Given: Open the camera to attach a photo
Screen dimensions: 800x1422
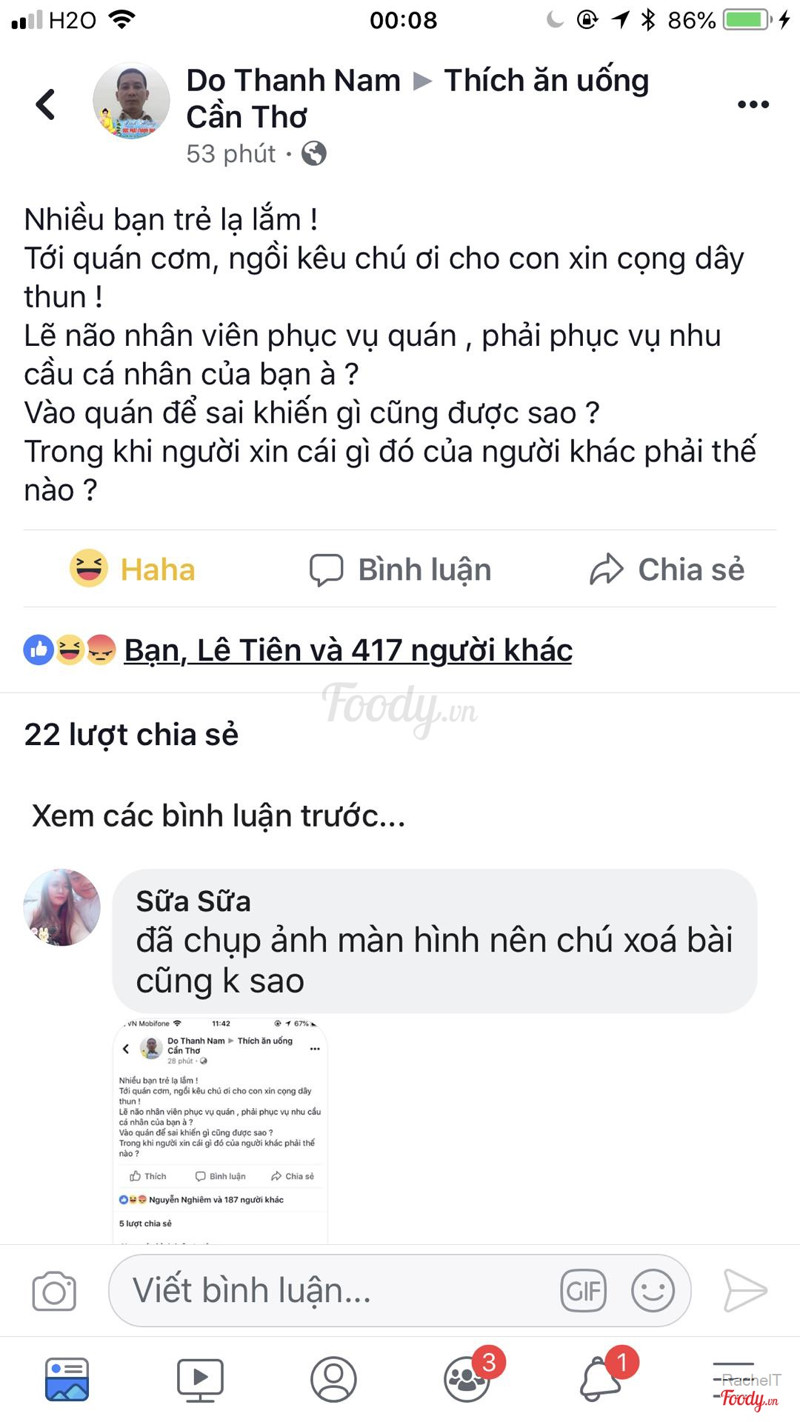Looking at the screenshot, I should 54,1291.
